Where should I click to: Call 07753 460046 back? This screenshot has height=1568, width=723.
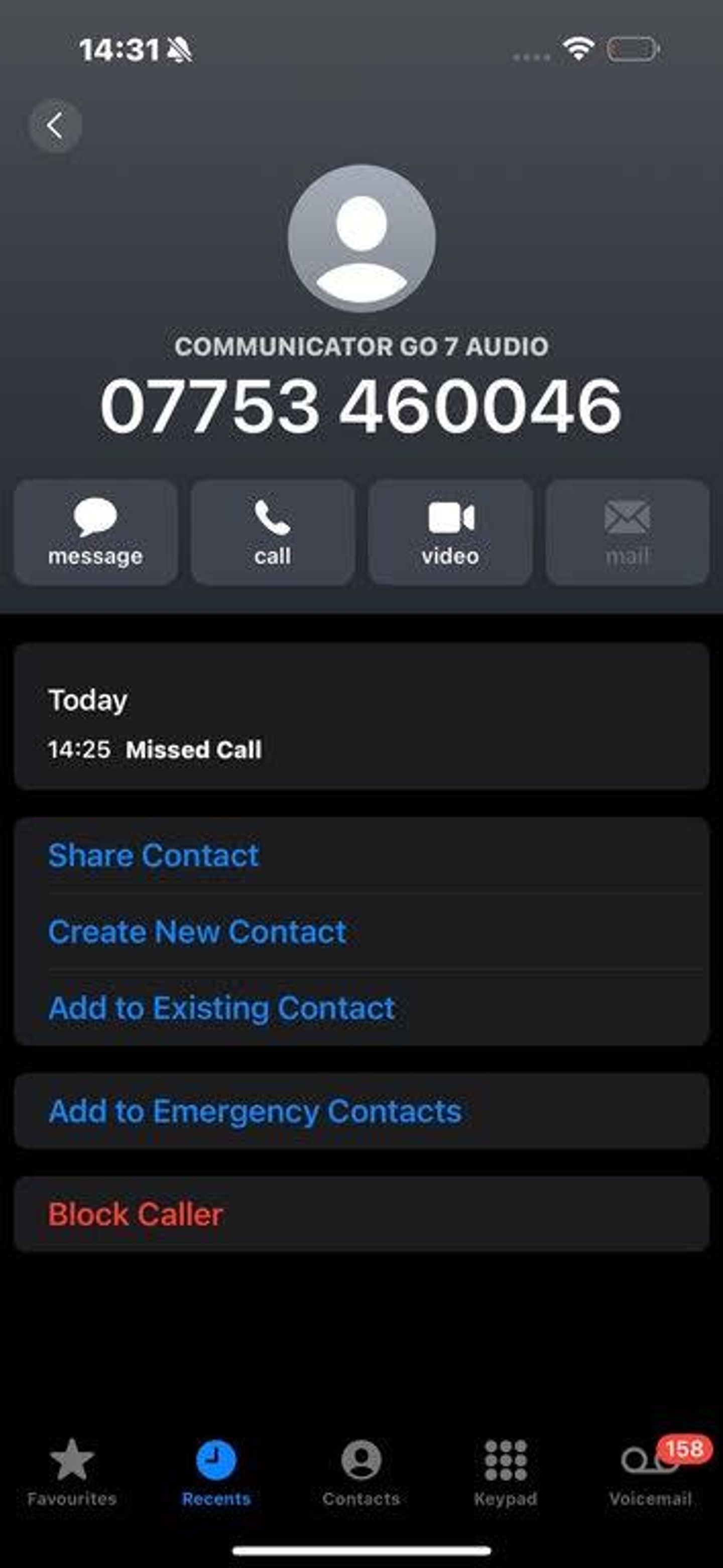(x=273, y=533)
